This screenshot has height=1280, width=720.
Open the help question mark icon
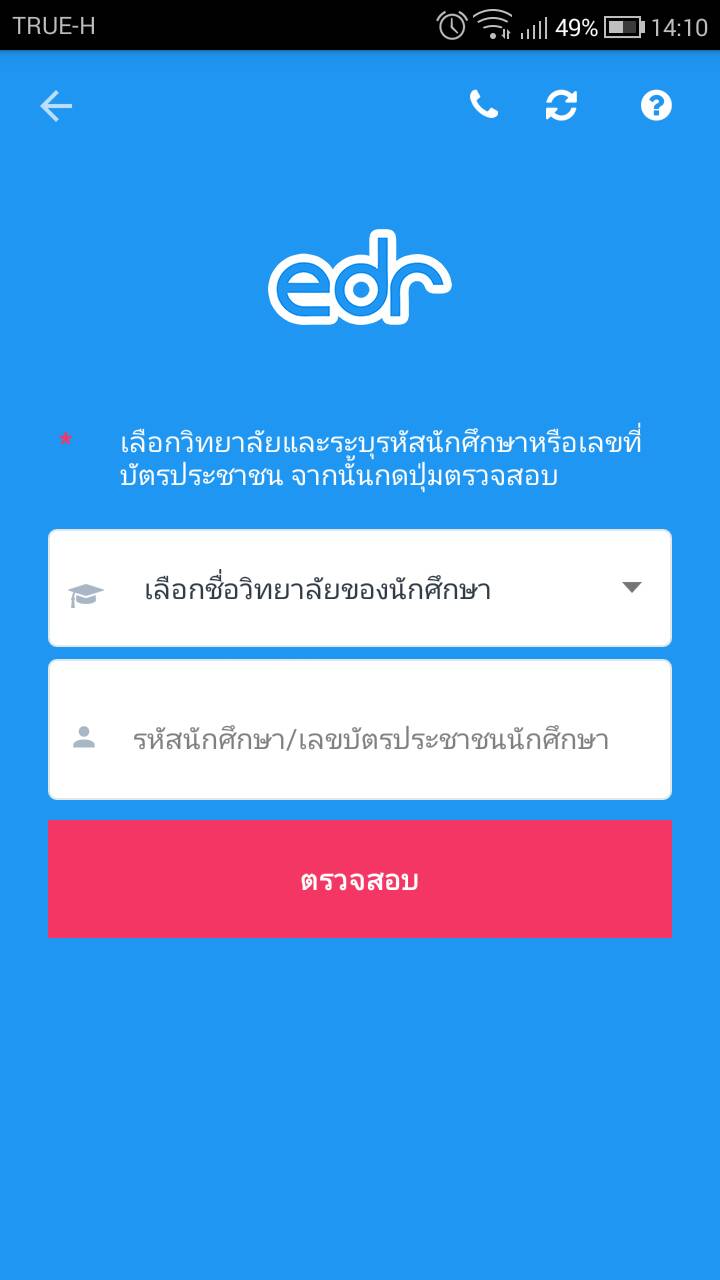pyautogui.click(x=657, y=105)
